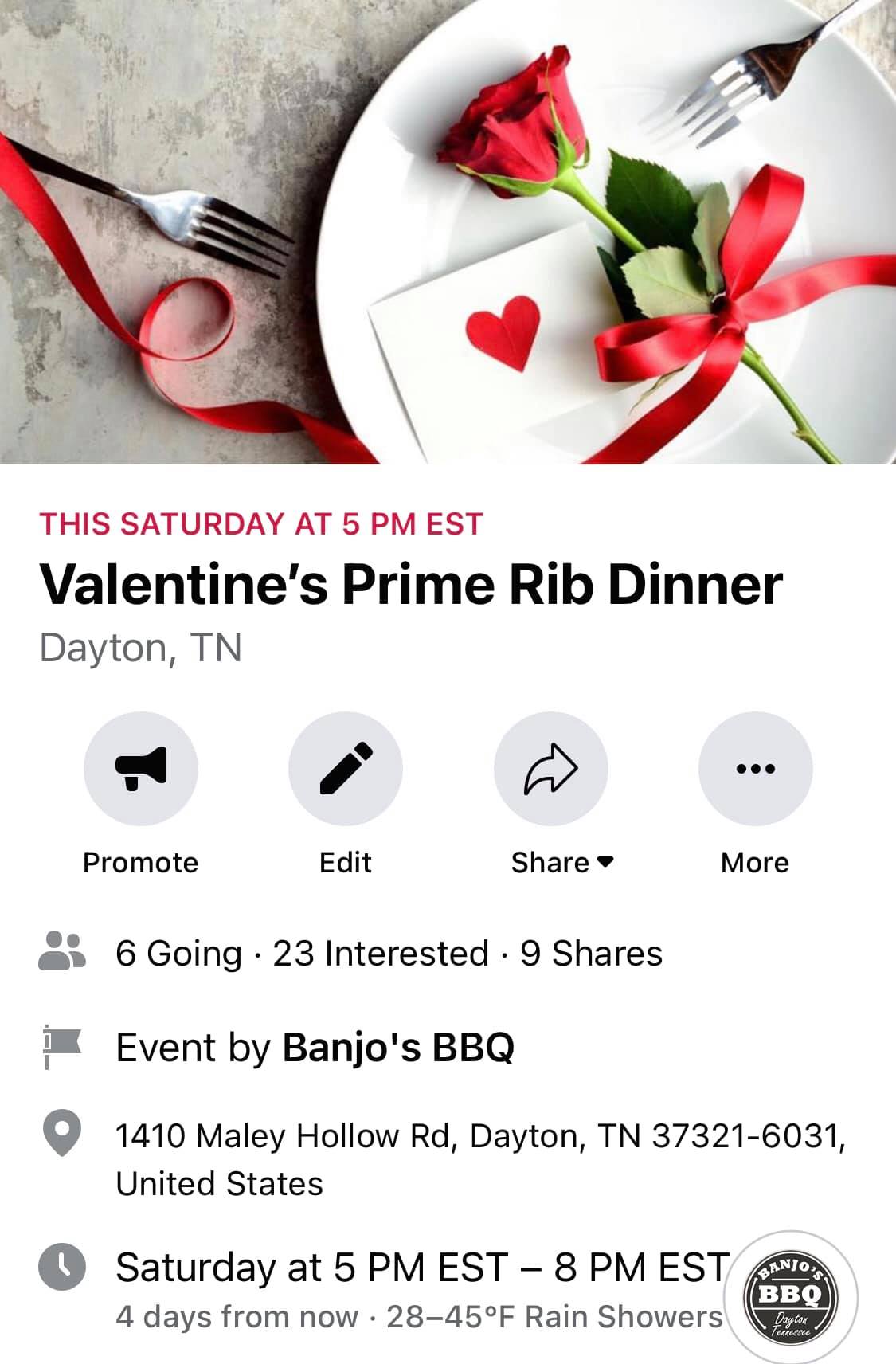The image size is (896, 1364).
Task: Open the More options menu
Action: click(755, 769)
